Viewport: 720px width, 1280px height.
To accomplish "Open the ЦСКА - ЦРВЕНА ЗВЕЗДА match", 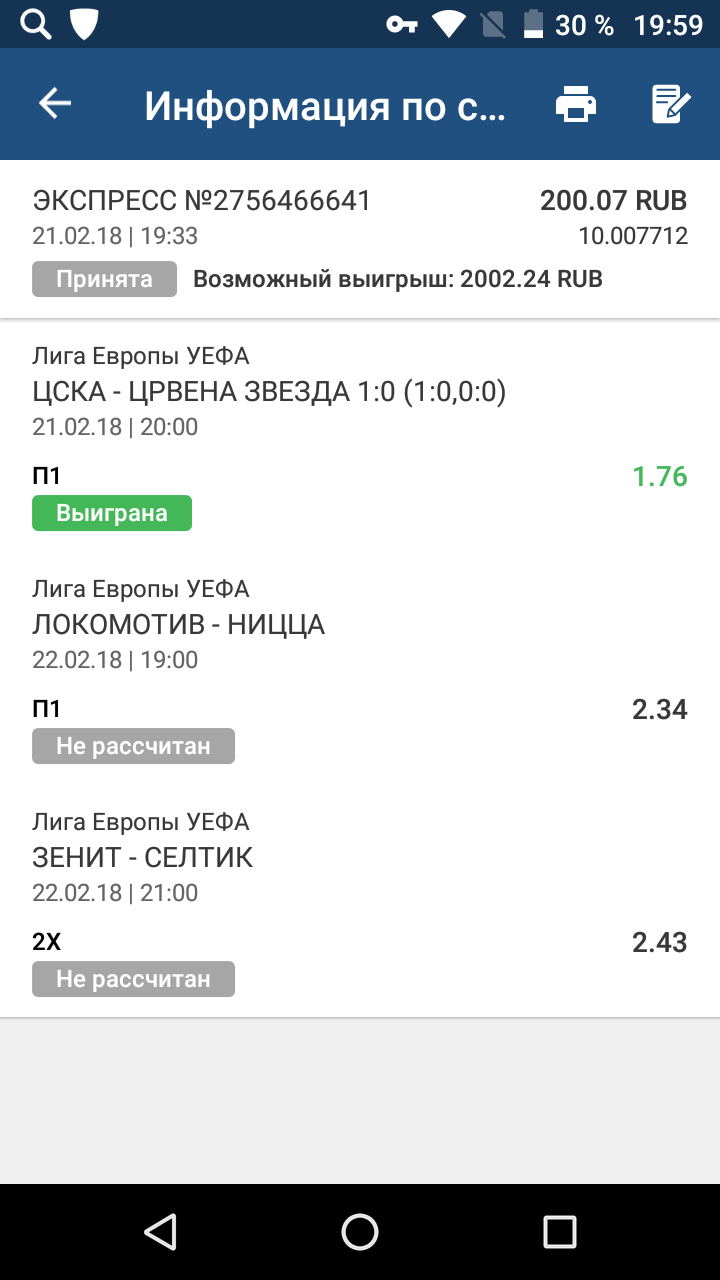I will click(270, 393).
